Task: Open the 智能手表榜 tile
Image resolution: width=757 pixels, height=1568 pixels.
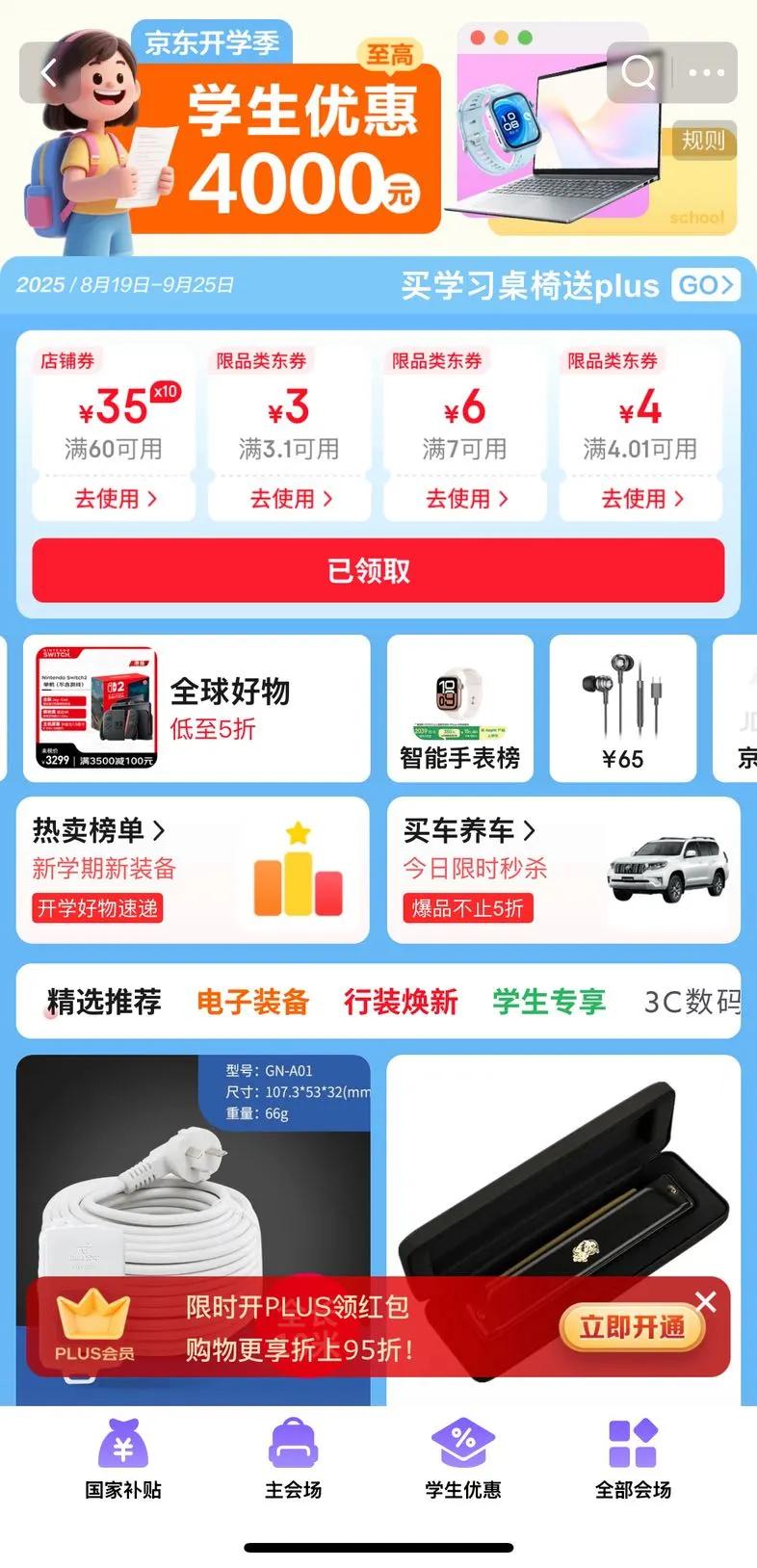Action: point(460,708)
